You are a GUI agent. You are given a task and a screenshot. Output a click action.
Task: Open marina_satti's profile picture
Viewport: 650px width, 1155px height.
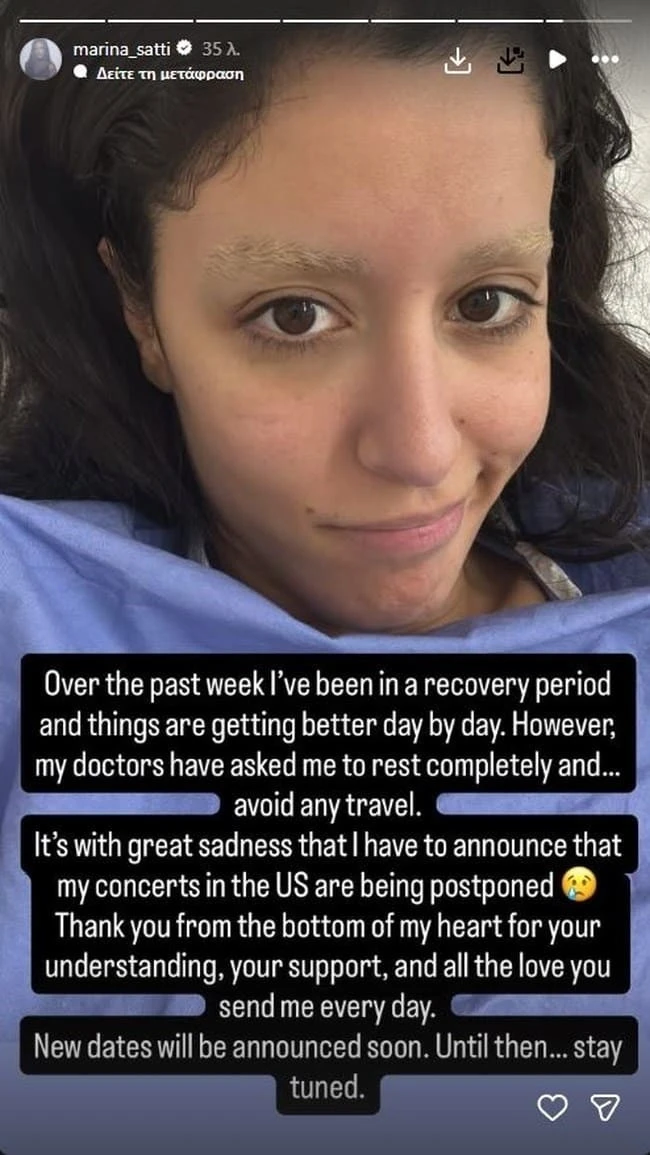click(x=40, y=60)
